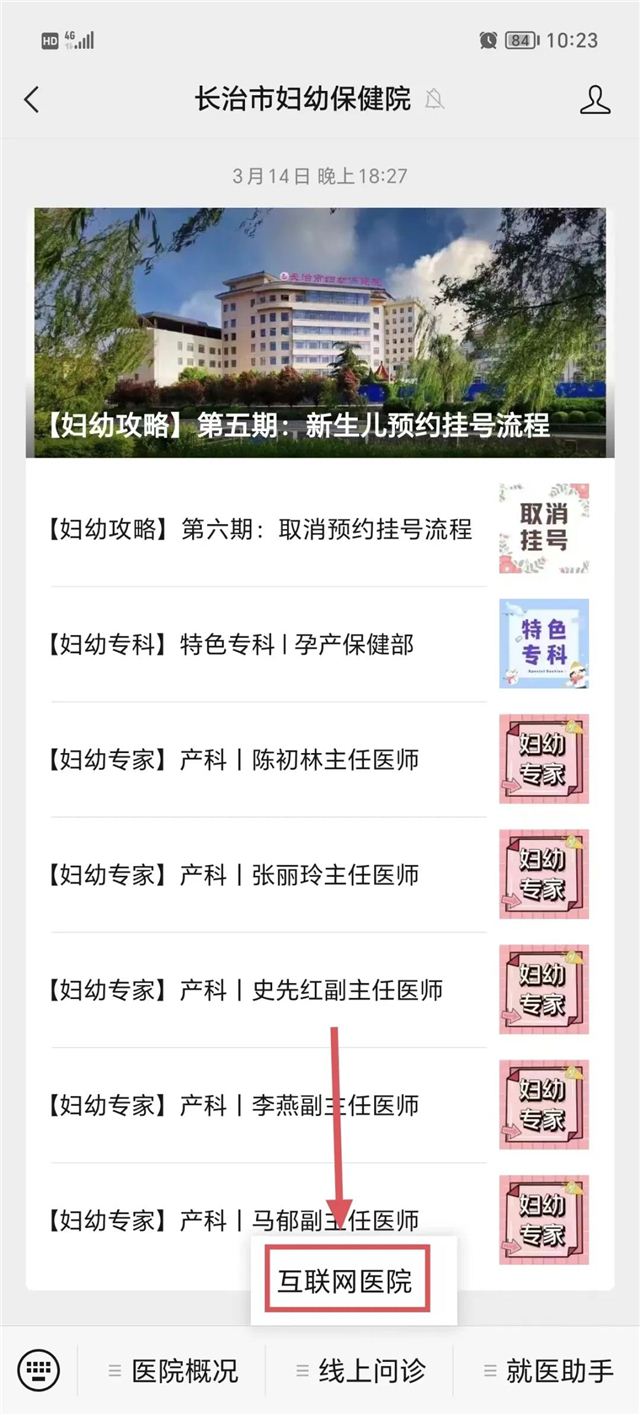Open the account profile icon

point(595,99)
